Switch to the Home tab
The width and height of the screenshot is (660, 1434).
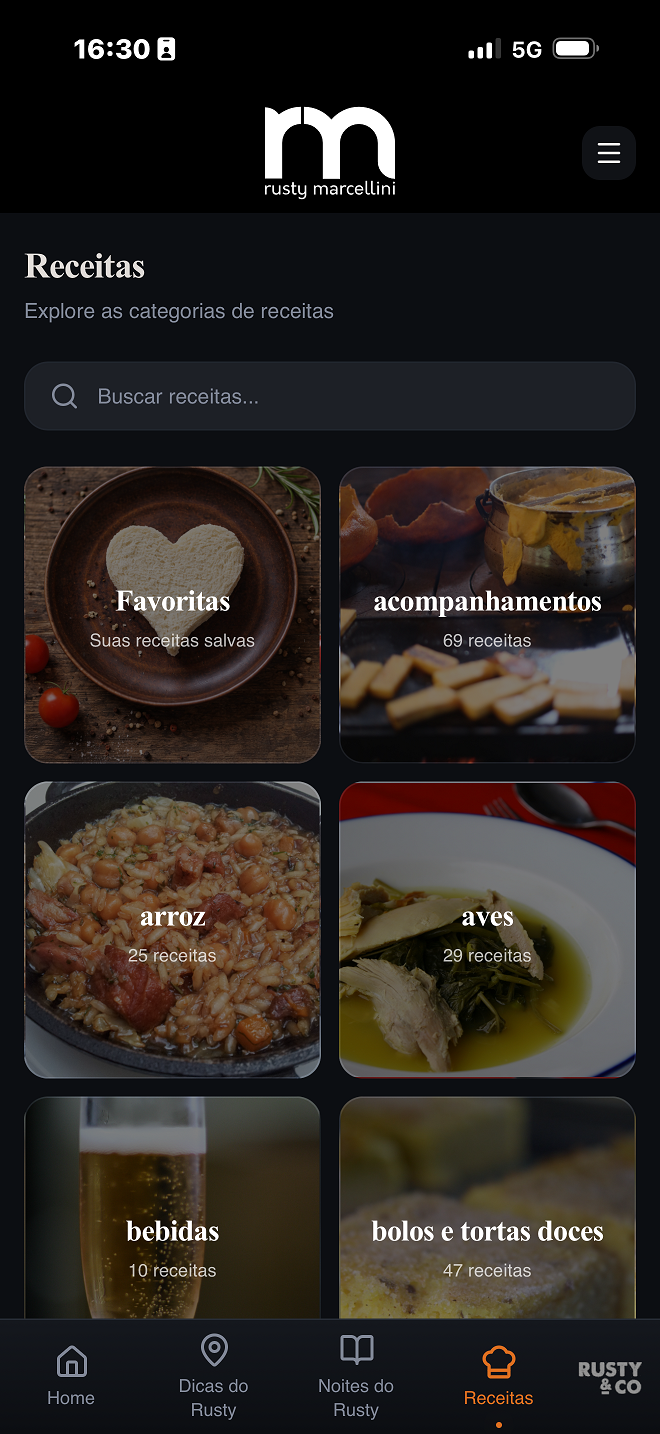click(x=71, y=1376)
